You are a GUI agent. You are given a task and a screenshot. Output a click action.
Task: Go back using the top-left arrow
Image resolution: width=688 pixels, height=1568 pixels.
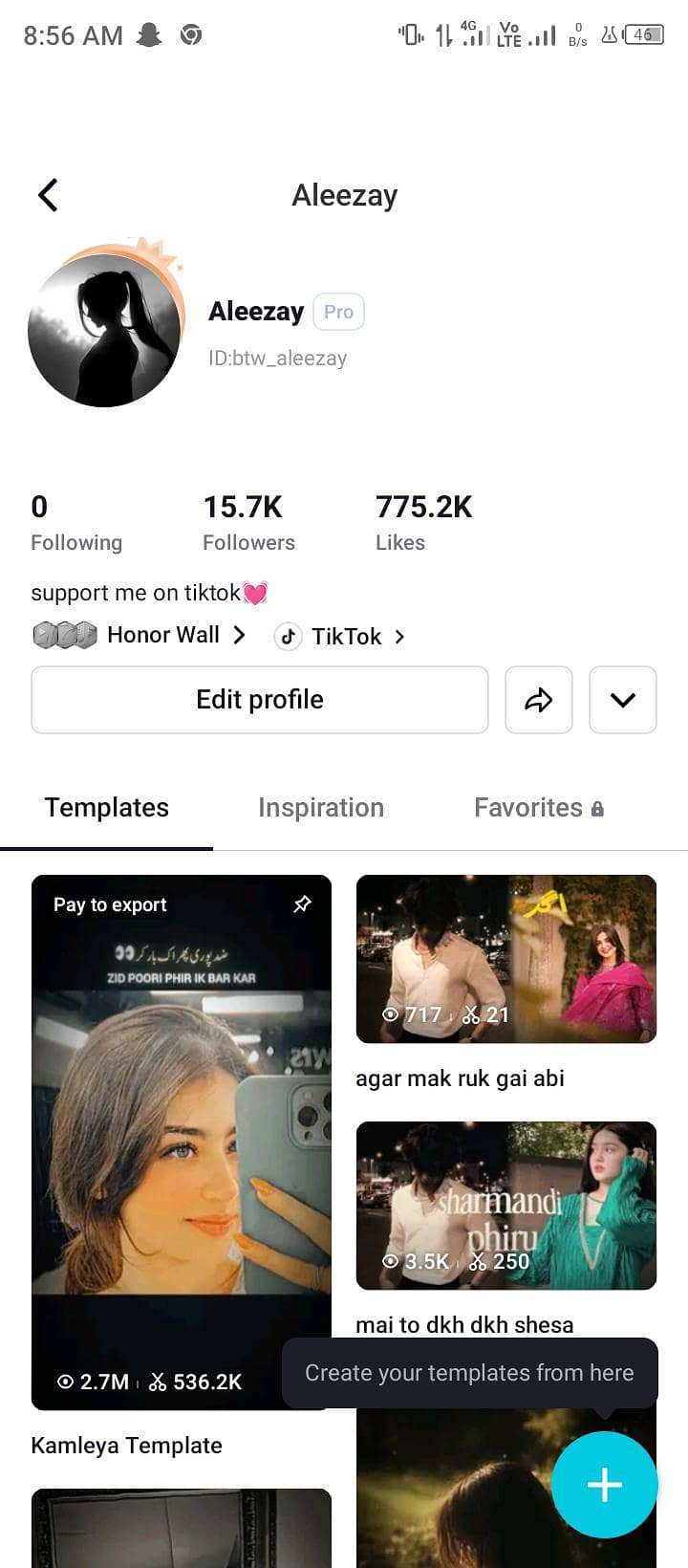pos(48,195)
